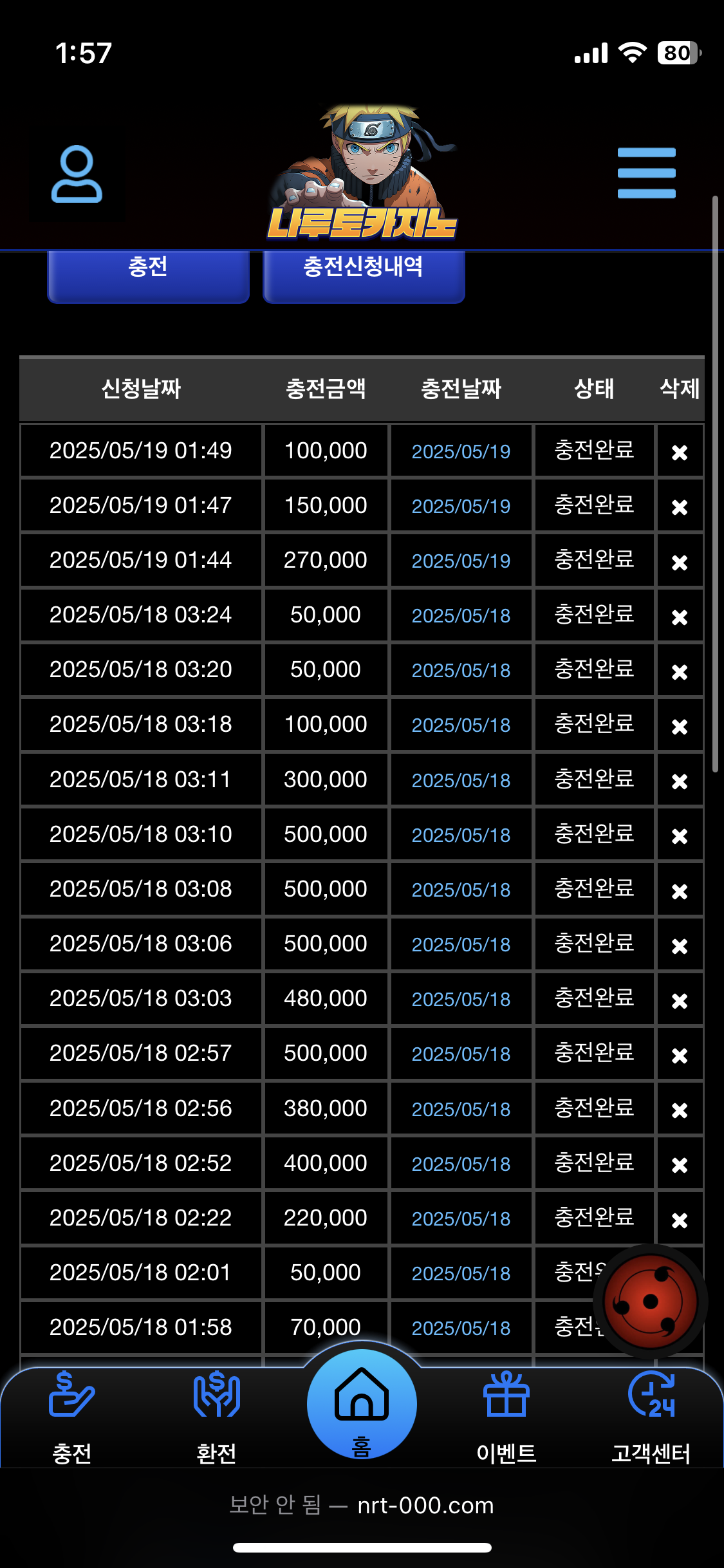Image resolution: width=724 pixels, height=1568 pixels.
Task: Delete the 2025/05/19 01:49 charge record
Action: (x=680, y=452)
